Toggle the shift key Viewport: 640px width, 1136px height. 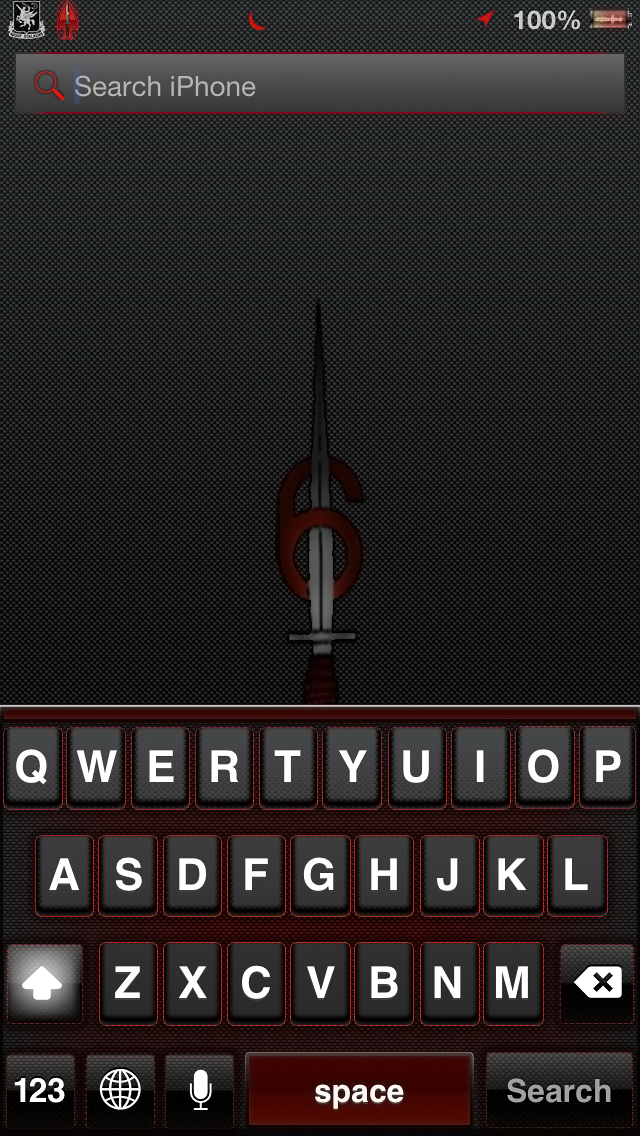pos(44,983)
